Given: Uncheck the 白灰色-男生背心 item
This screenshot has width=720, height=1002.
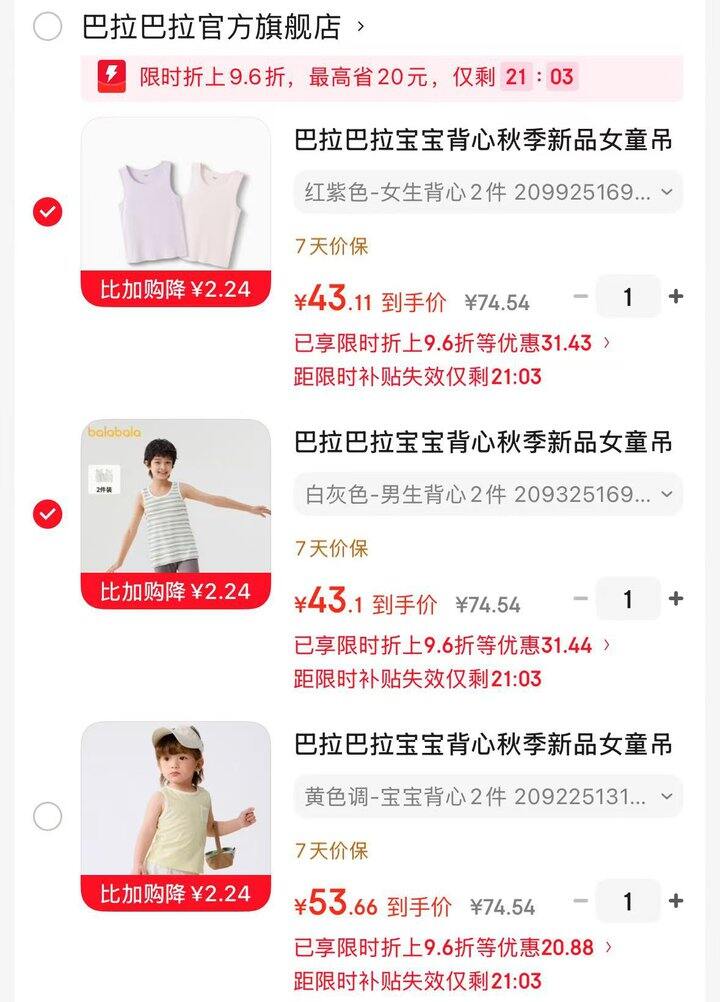Looking at the screenshot, I should click(x=47, y=514).
